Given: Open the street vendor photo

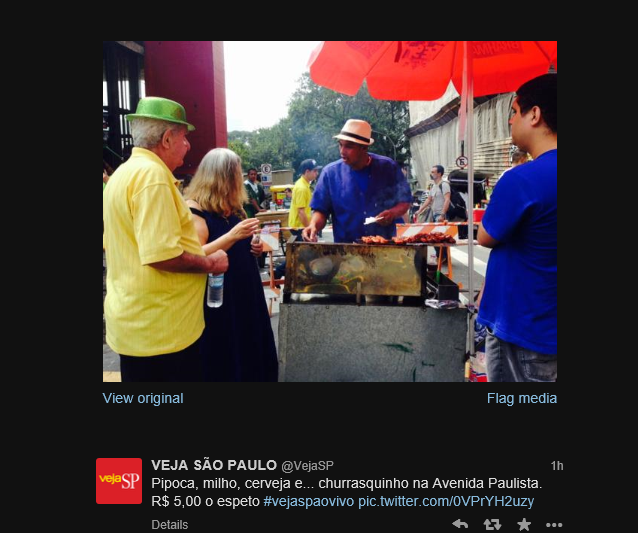Looking at the screenshot, I should [x=330, y=211].
